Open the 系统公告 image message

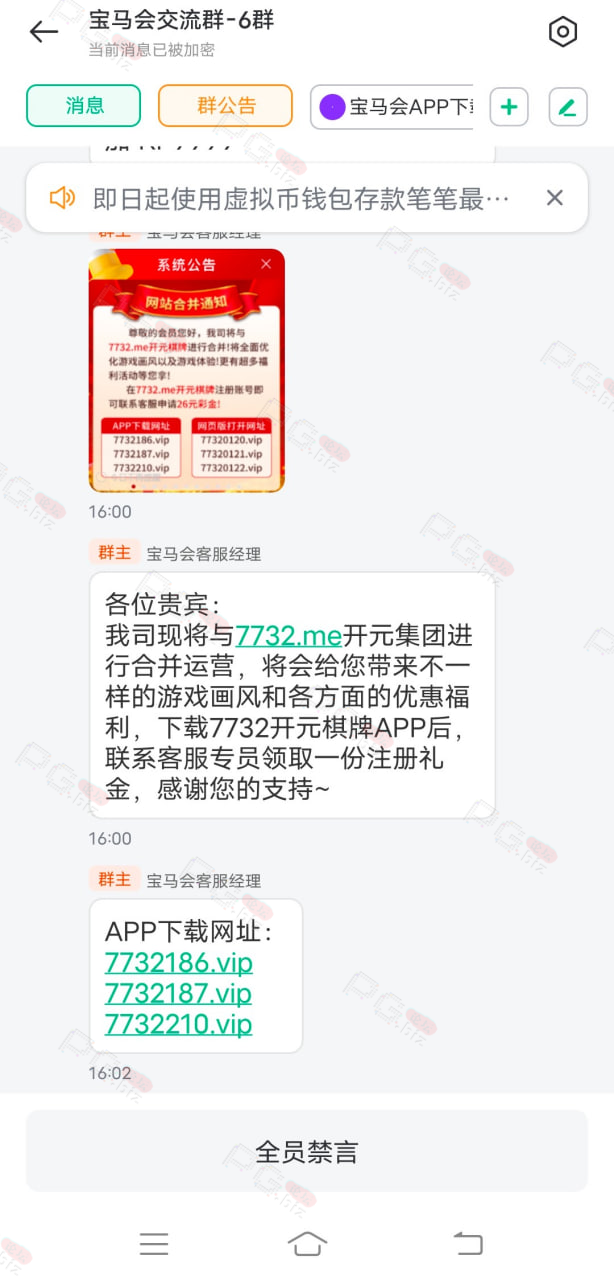pos(187,370)
